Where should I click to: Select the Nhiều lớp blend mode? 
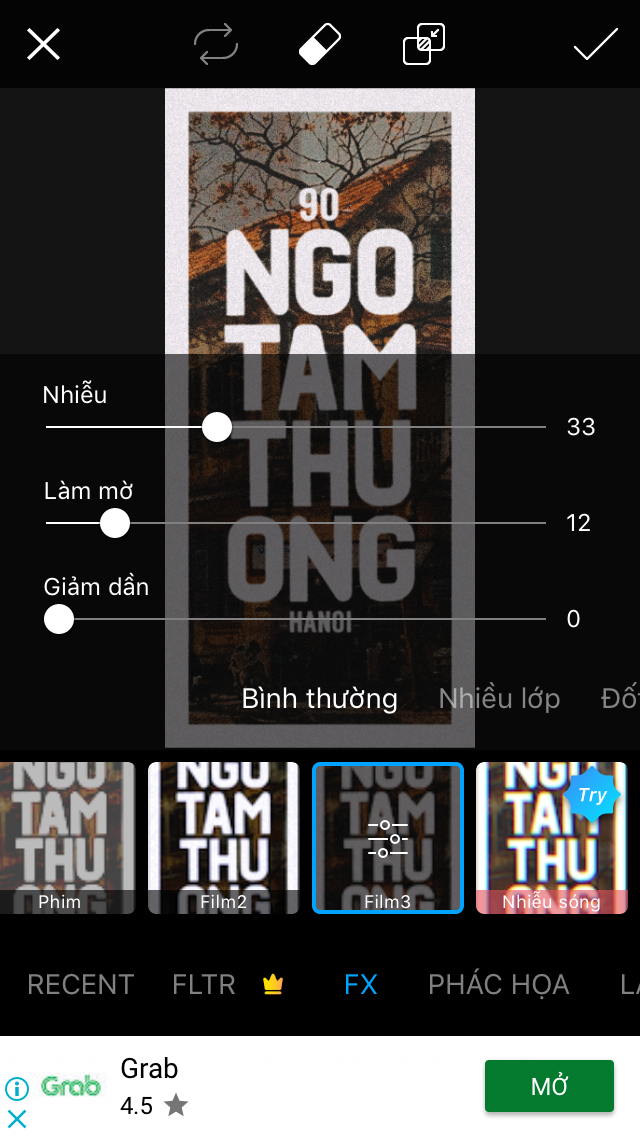pyautogui.click(x=499, y=699)
